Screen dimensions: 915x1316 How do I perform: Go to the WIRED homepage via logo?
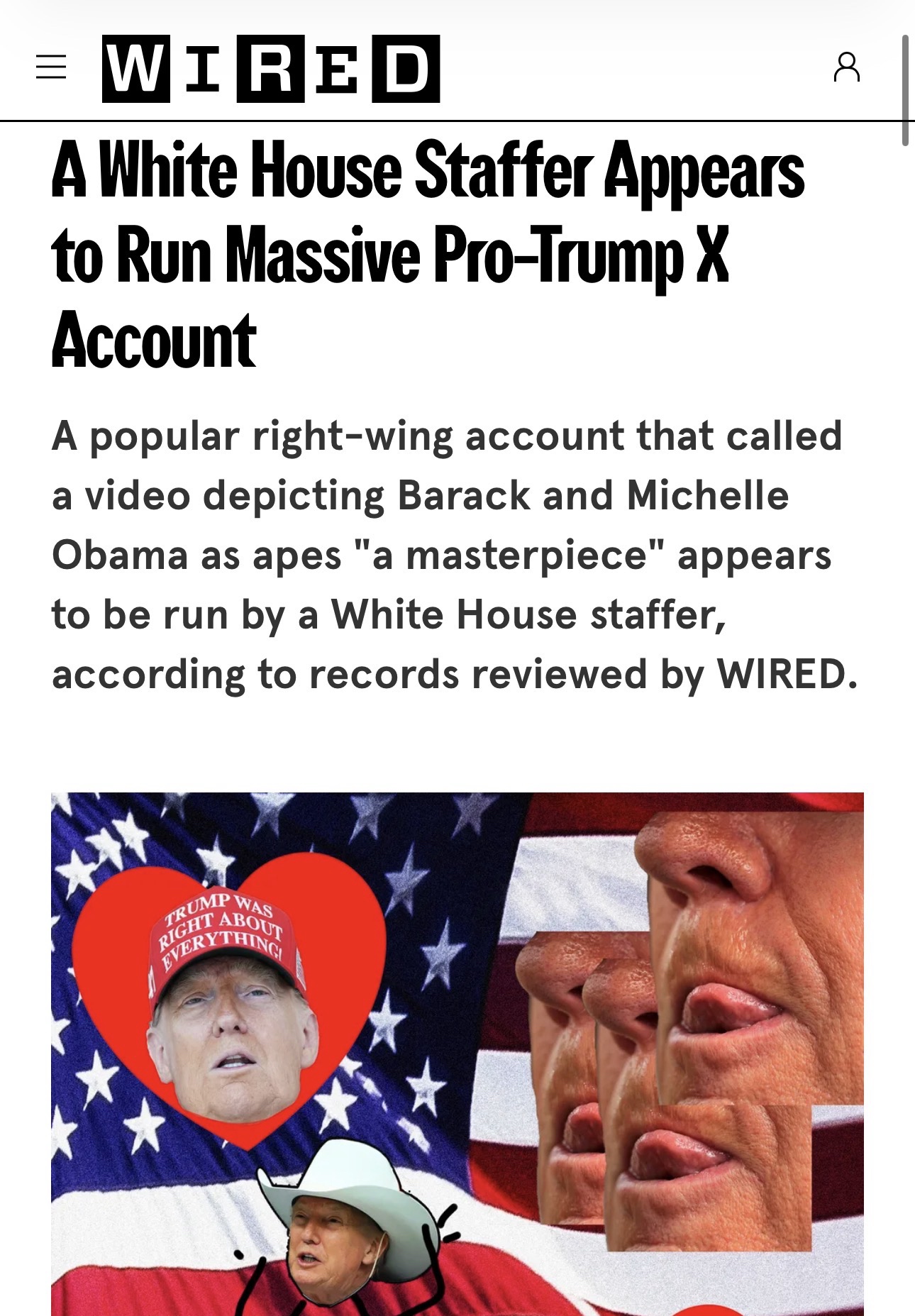click(270, 69)
